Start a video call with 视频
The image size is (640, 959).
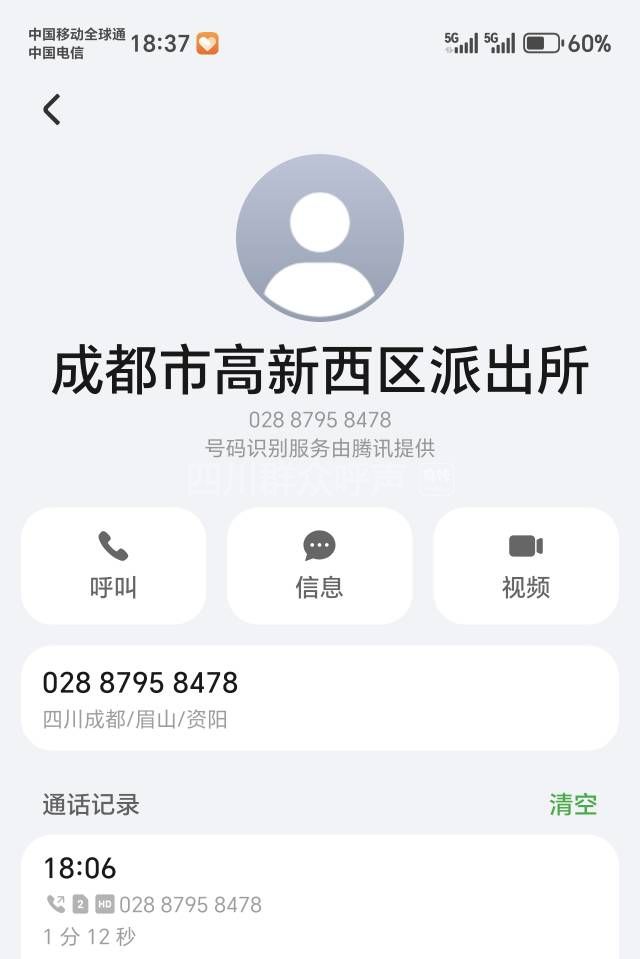pos(525,565)
